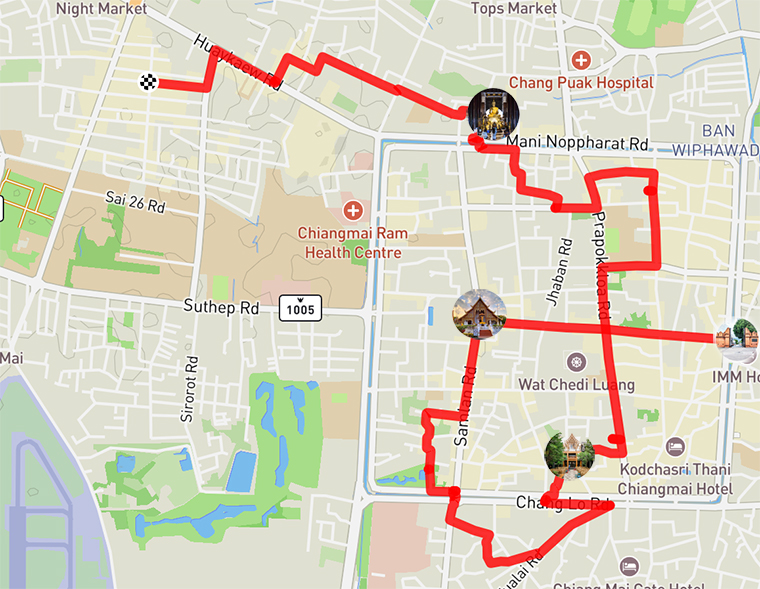Open the temple photo waypoint on Samlan Rd
This screenshot has height=589, width=760.
pos(479,315)
